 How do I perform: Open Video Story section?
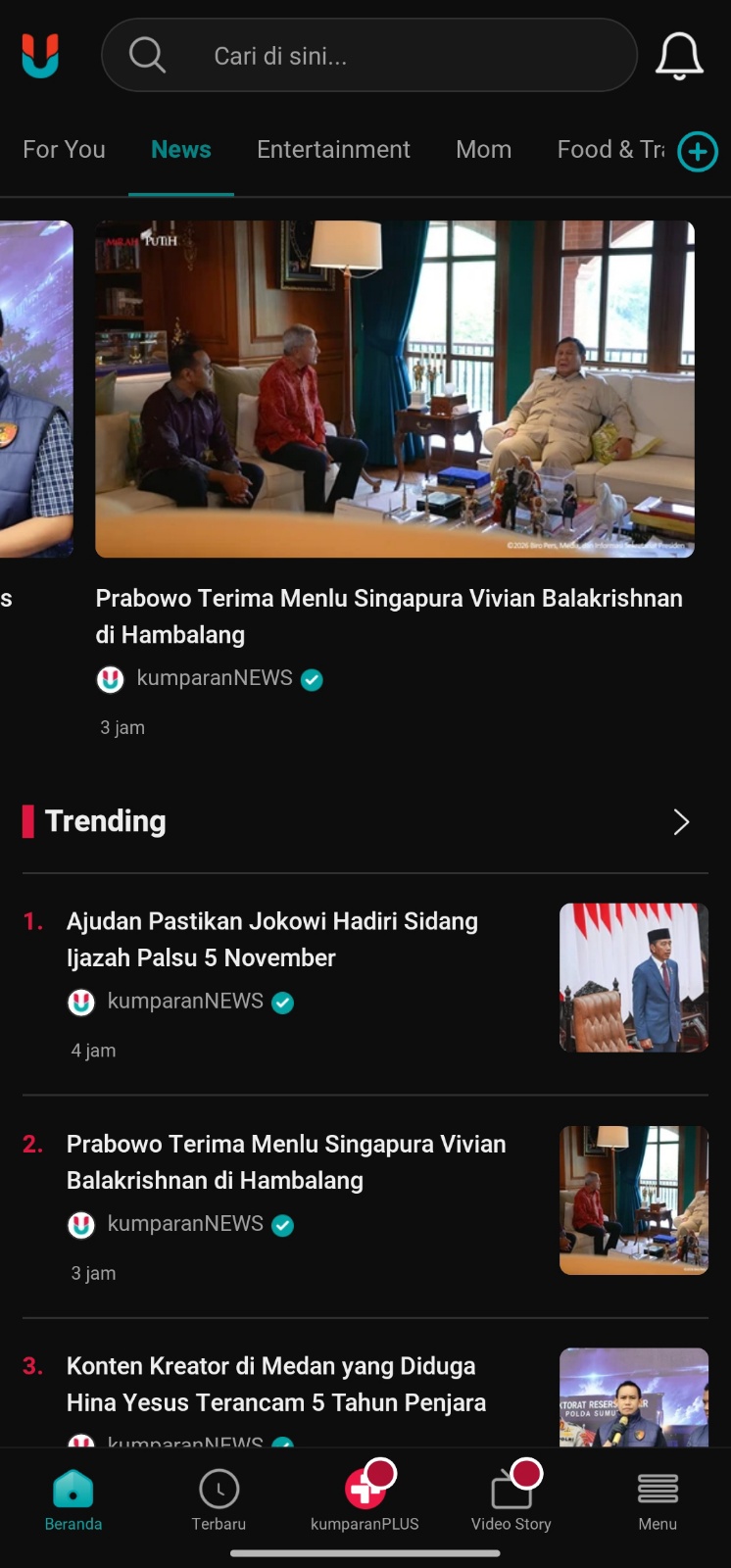pyautogui.click(x=511, y=1500)
